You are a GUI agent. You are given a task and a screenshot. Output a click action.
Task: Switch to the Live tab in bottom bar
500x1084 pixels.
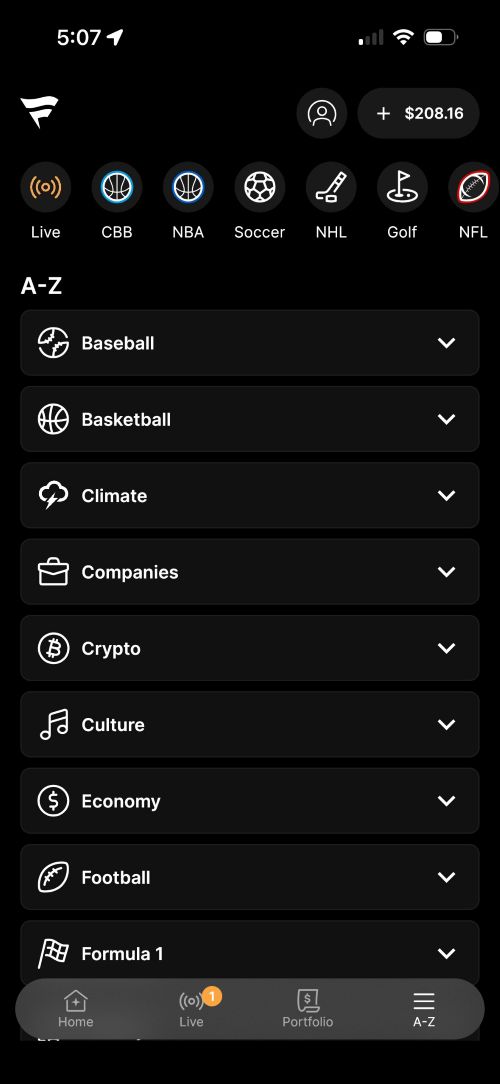pos(192,1009)
